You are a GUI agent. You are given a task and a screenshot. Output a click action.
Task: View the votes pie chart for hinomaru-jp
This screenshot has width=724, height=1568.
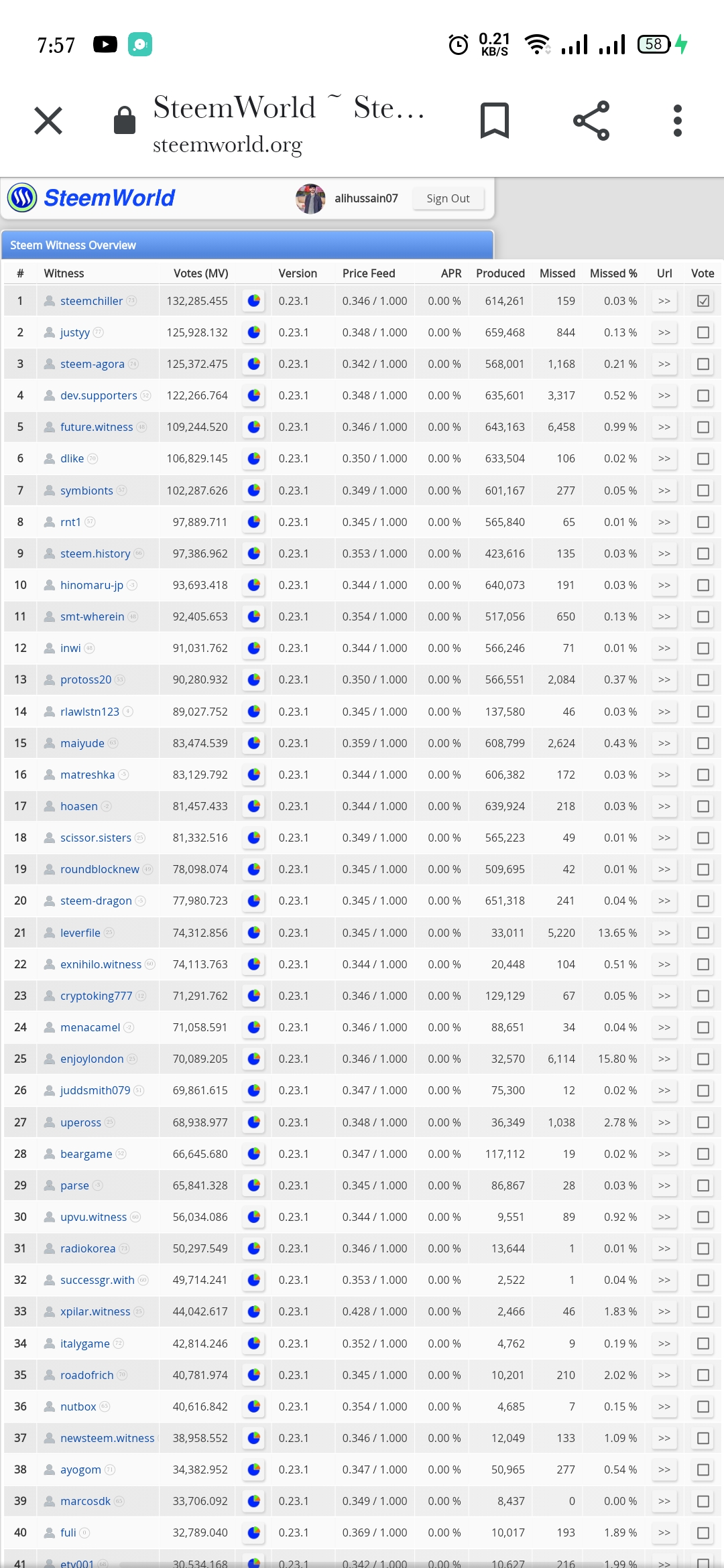click(253, 585)
